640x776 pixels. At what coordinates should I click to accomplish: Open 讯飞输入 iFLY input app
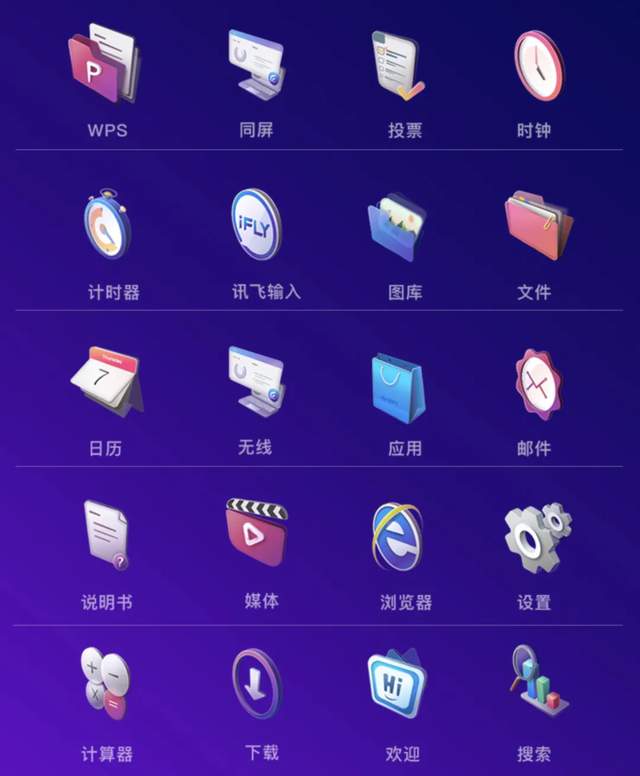256,226
